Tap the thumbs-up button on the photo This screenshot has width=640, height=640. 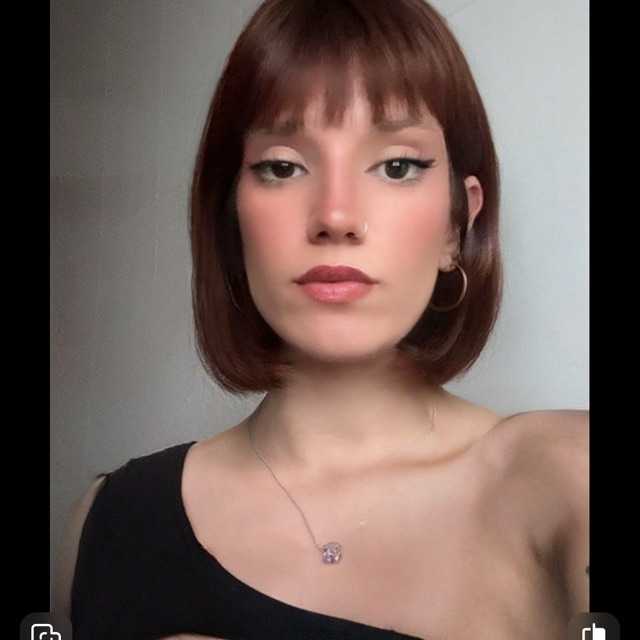pos(594,631)
